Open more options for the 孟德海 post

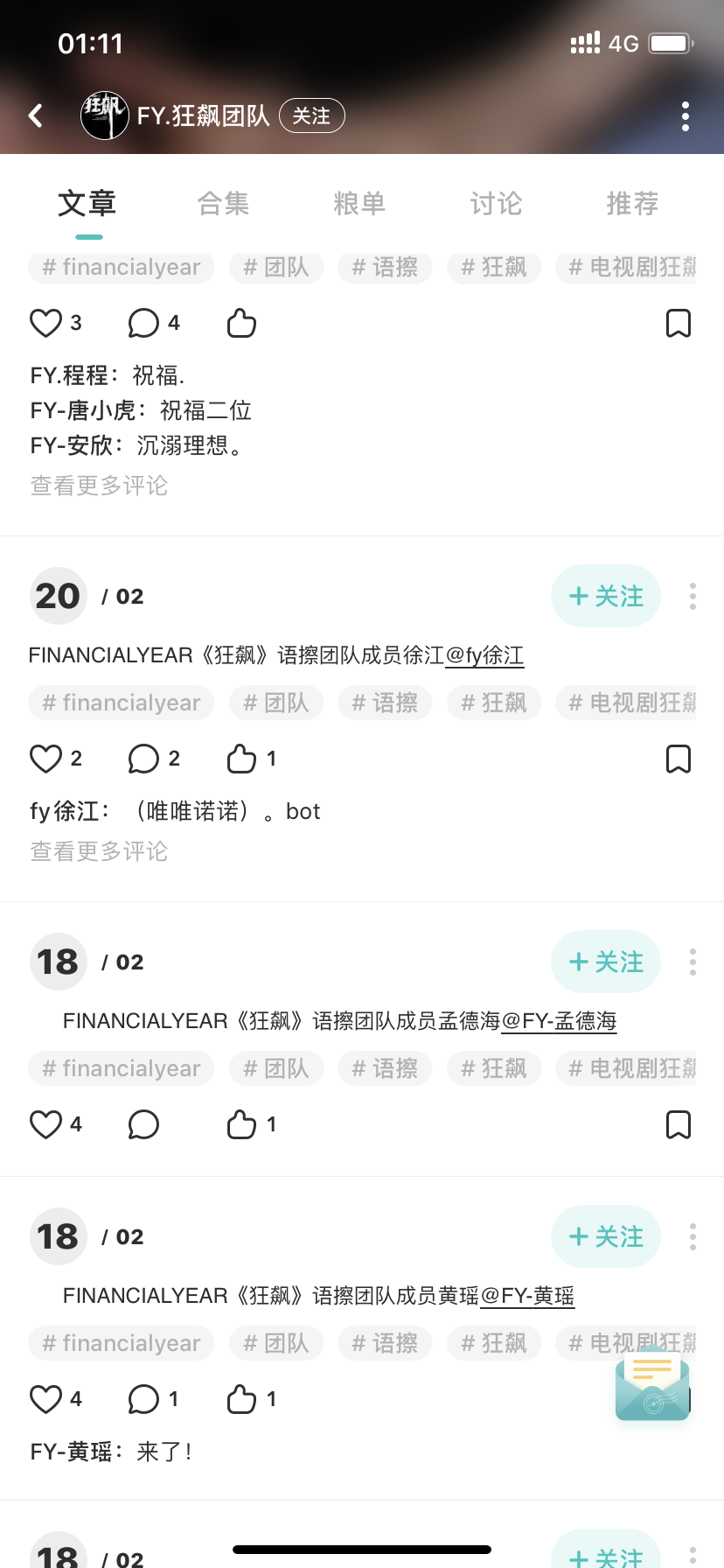click(x=693, y=962)
